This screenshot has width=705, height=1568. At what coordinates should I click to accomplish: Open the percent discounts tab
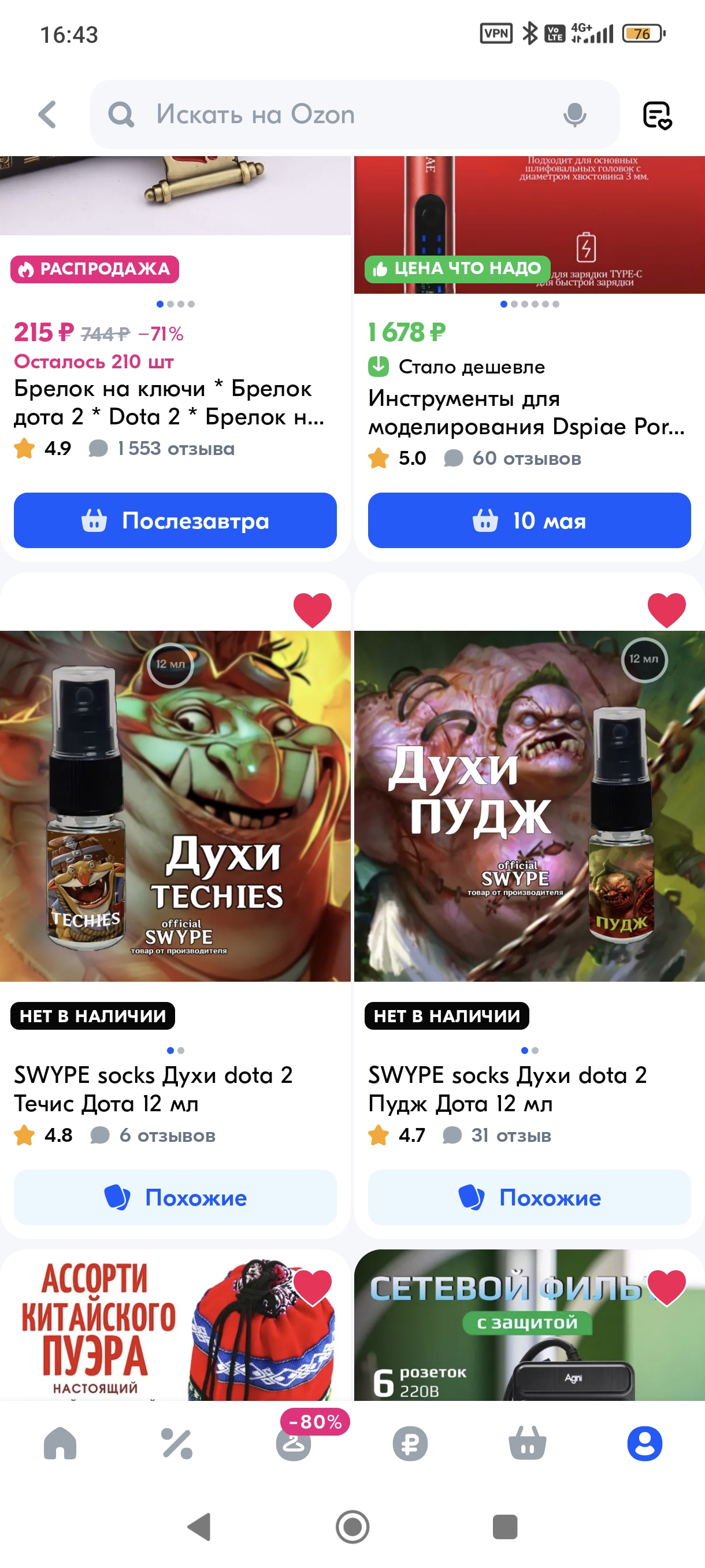click(177, 1443)
